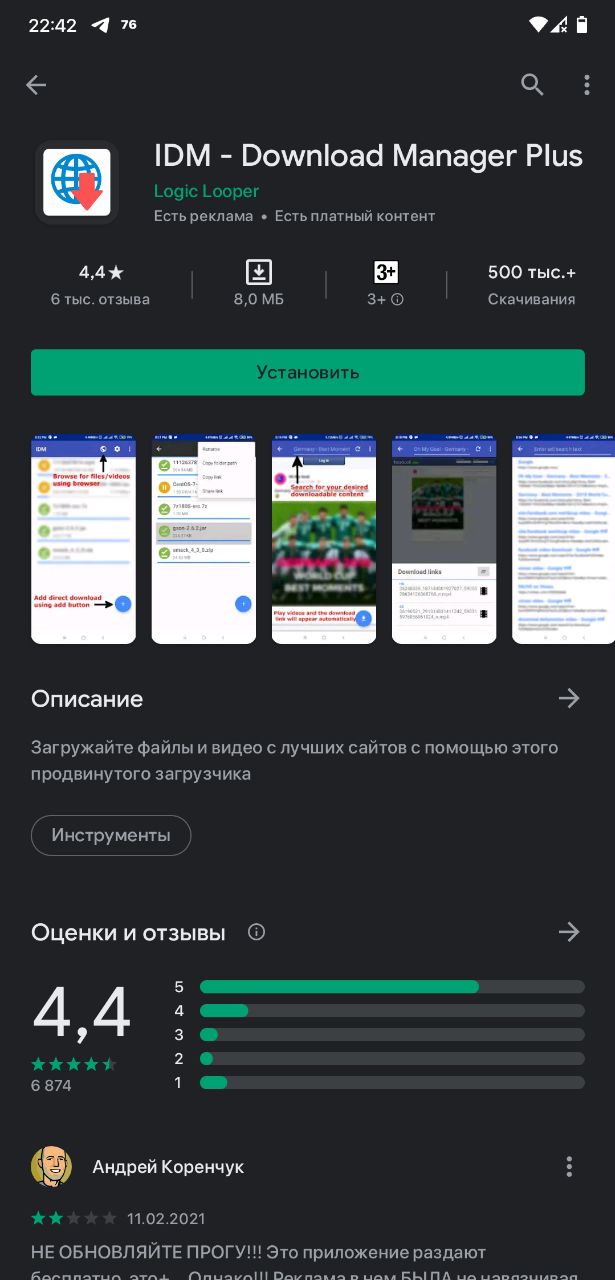The image size is (615, 1280).
Task: Go back using the top arrow
Action: pos(36,85)
